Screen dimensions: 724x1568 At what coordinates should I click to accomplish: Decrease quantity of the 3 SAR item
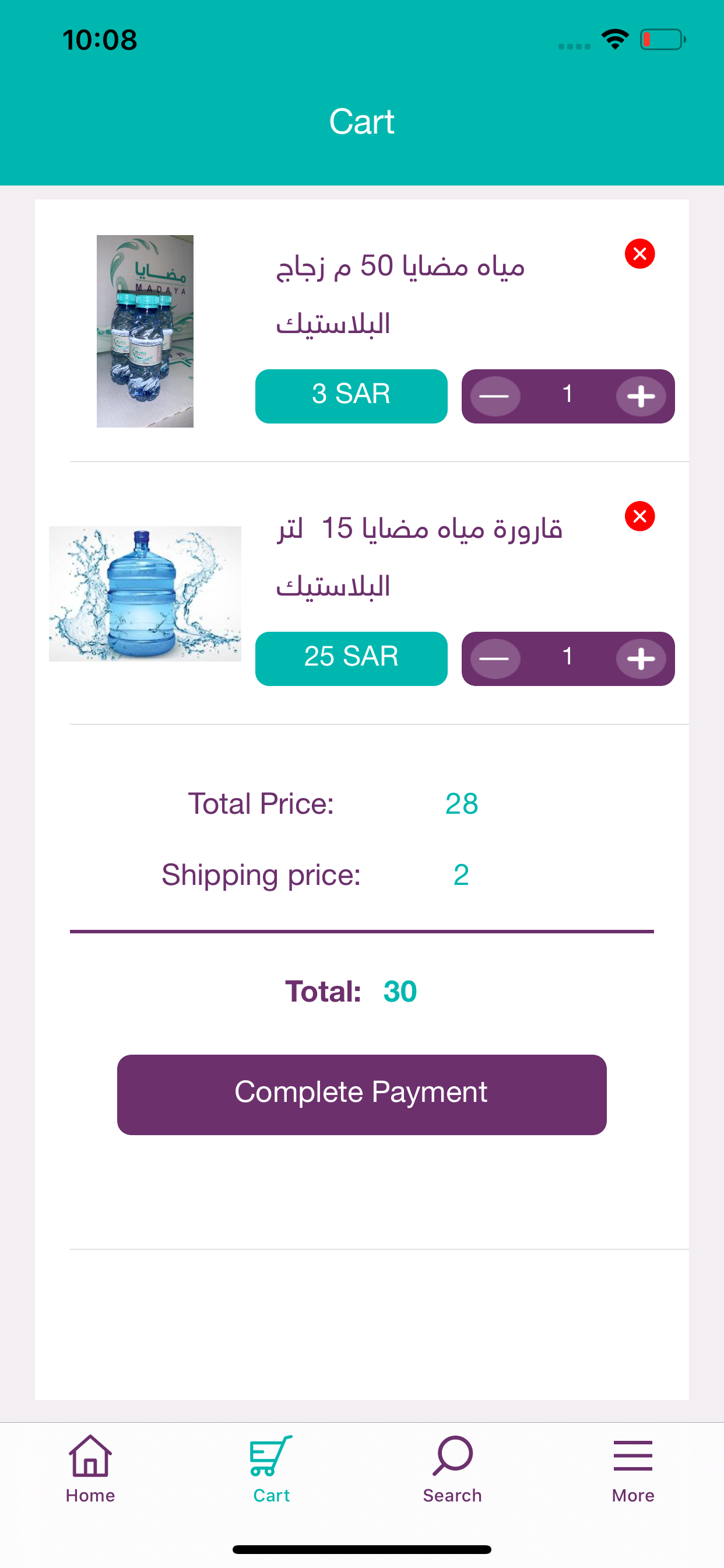point(495,396)
